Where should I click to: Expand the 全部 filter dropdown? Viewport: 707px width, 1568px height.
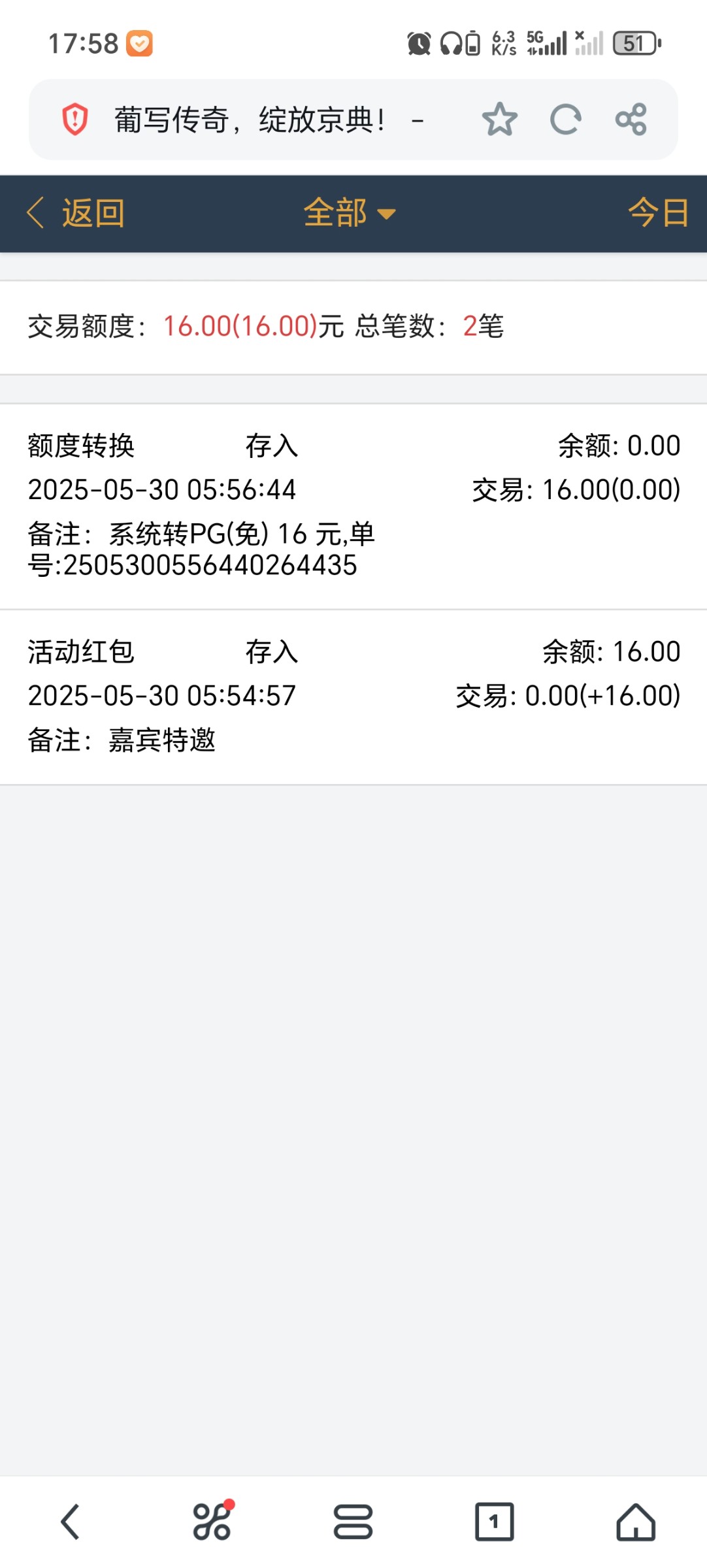[350, 213]
